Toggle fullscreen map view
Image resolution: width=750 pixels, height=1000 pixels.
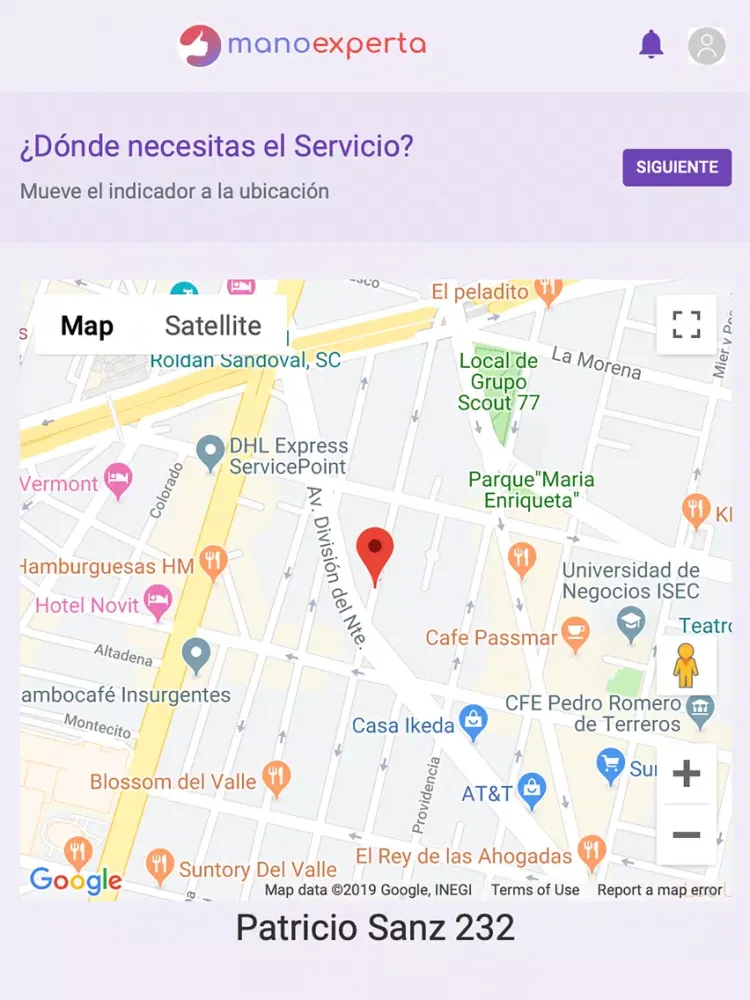click(686, 324)
